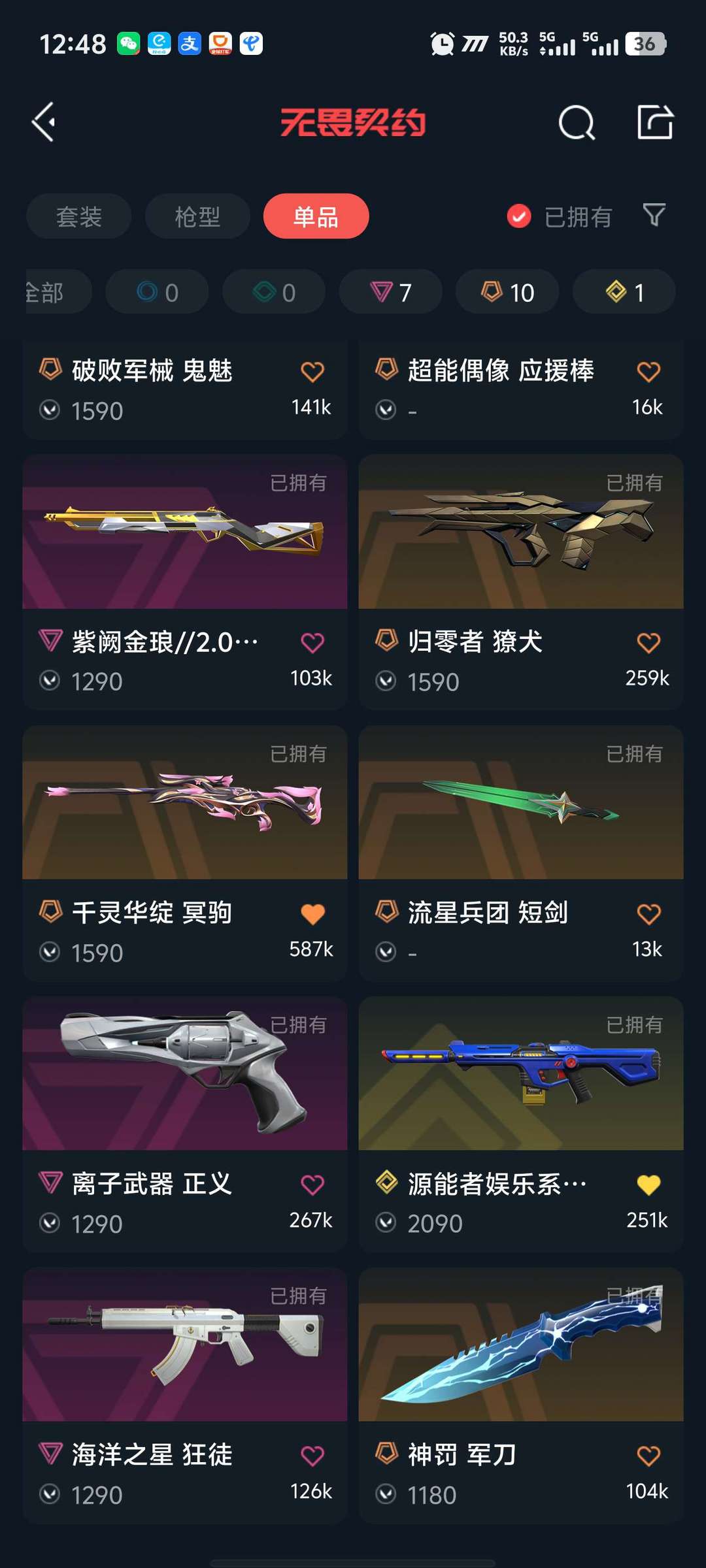
Task: Switch to the 套装 tab
Action: pos(79,216)
